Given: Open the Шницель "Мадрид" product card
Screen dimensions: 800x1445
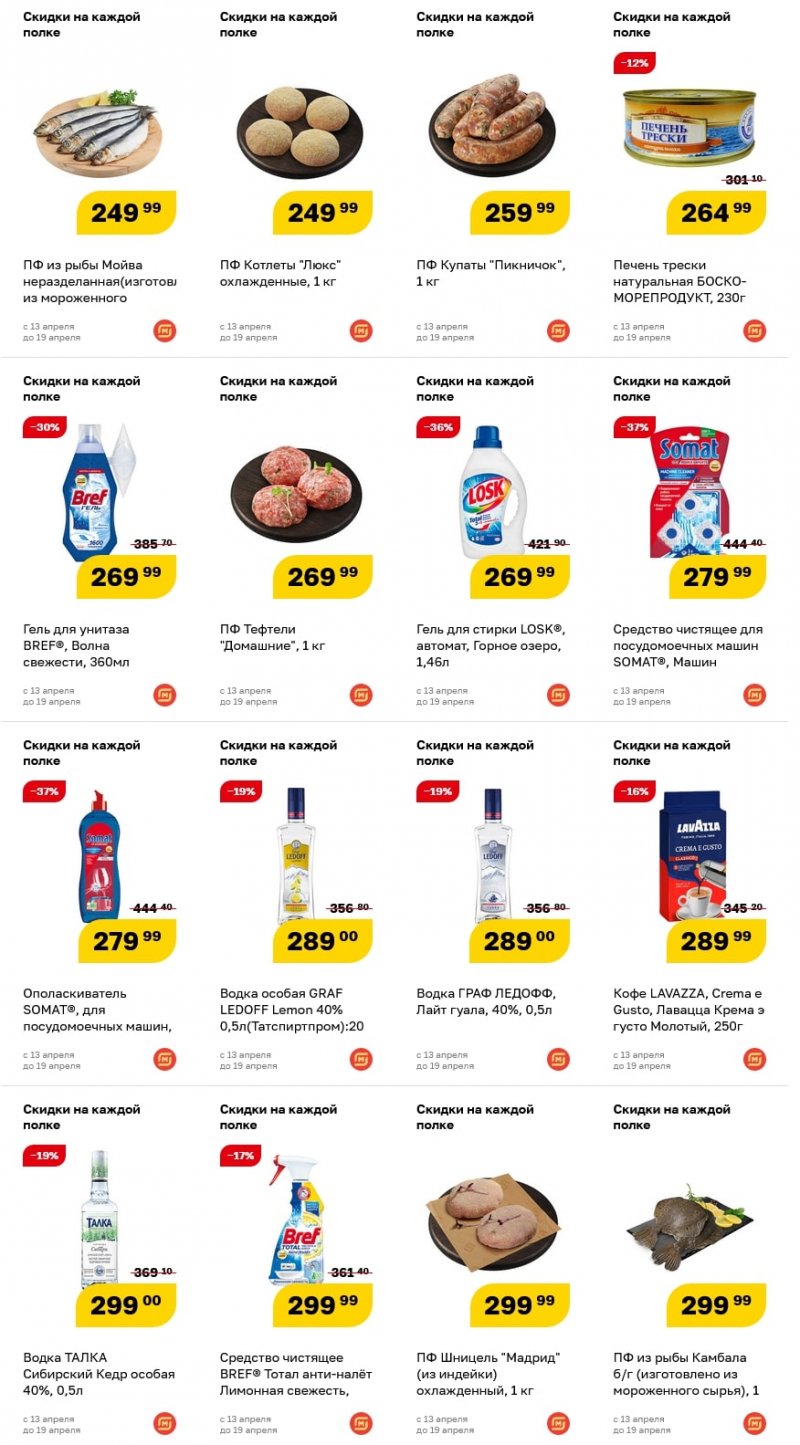Looking at the screenshot, I should tap(493, 1268).
